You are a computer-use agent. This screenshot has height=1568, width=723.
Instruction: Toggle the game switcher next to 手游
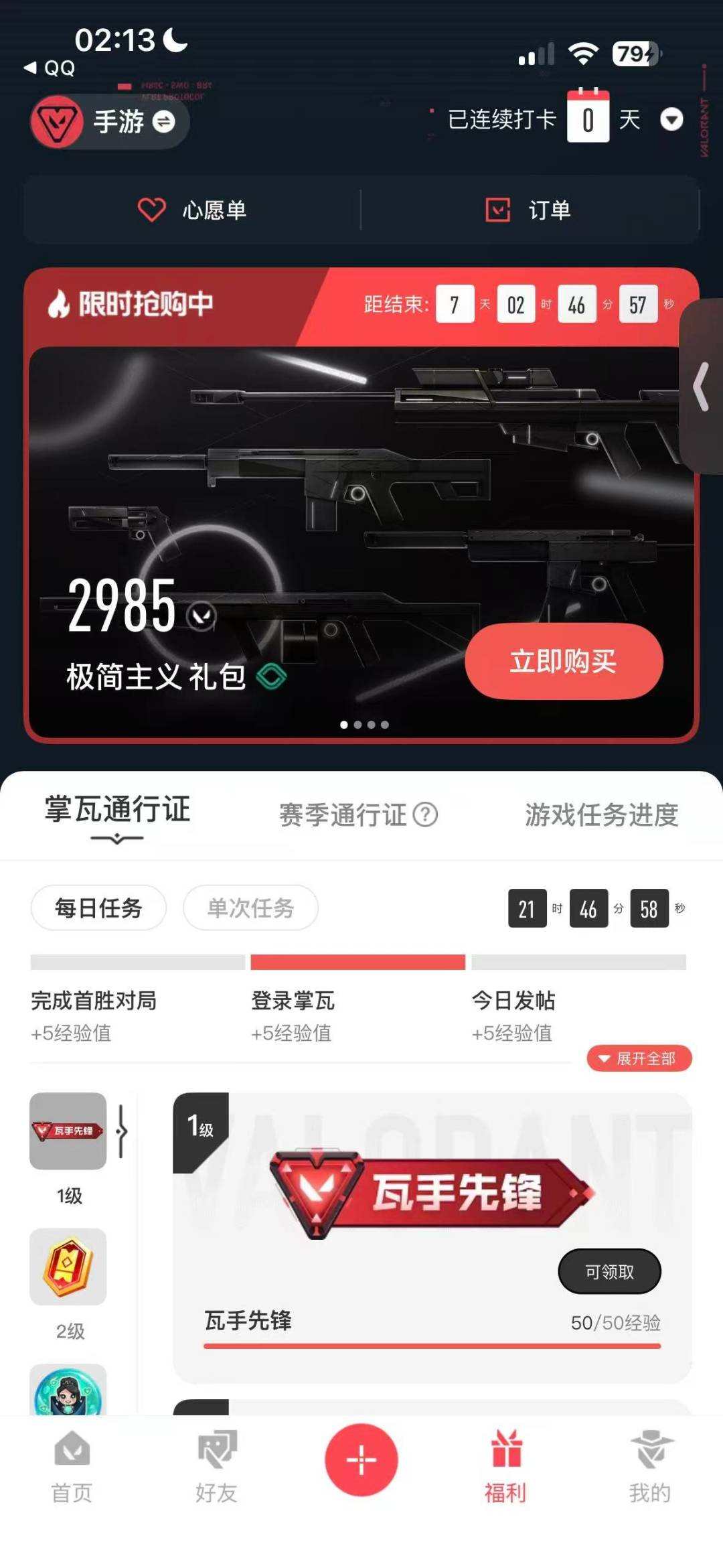(x=163, y=122)
